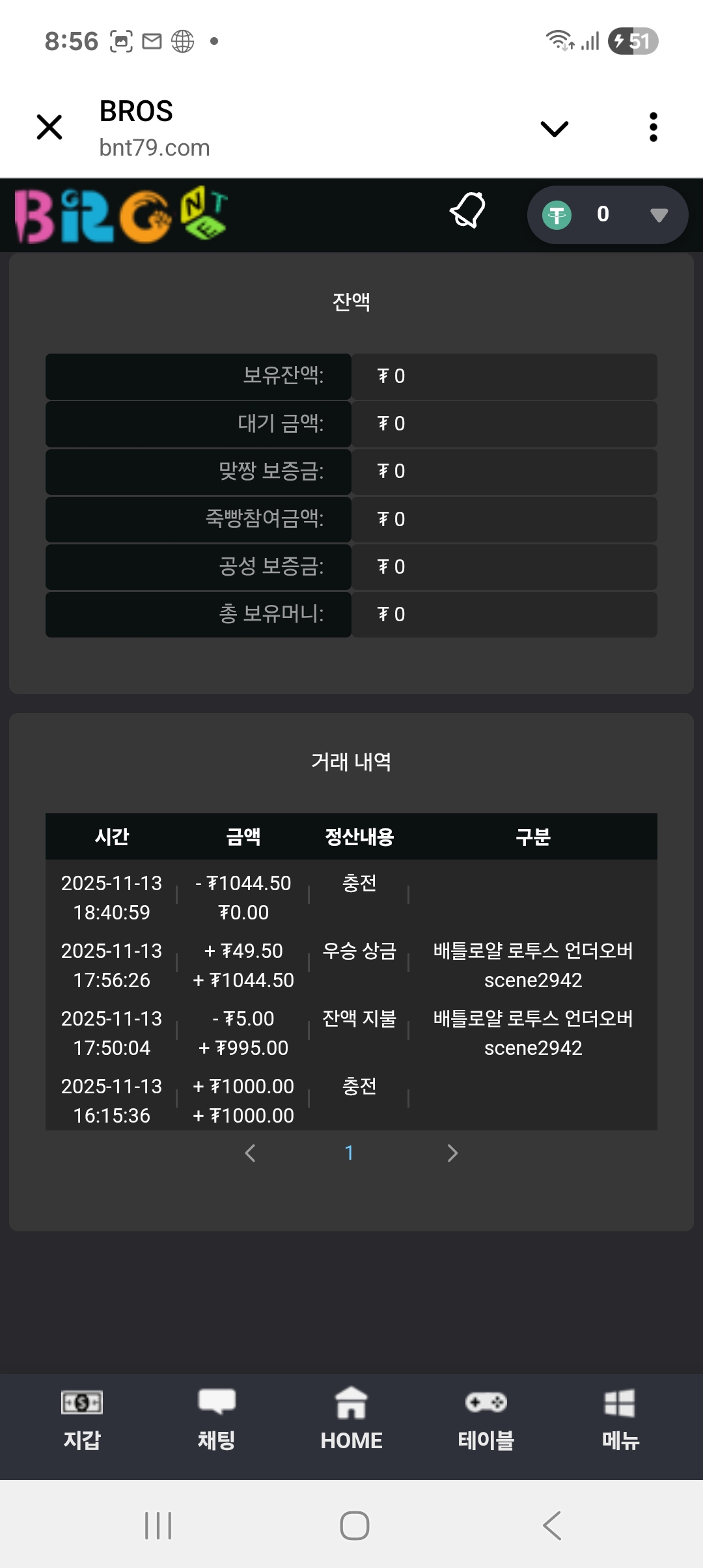This screenshot has width=703, height=1568.
Task: Open the recent apps view
Action: pos(158,1525)
